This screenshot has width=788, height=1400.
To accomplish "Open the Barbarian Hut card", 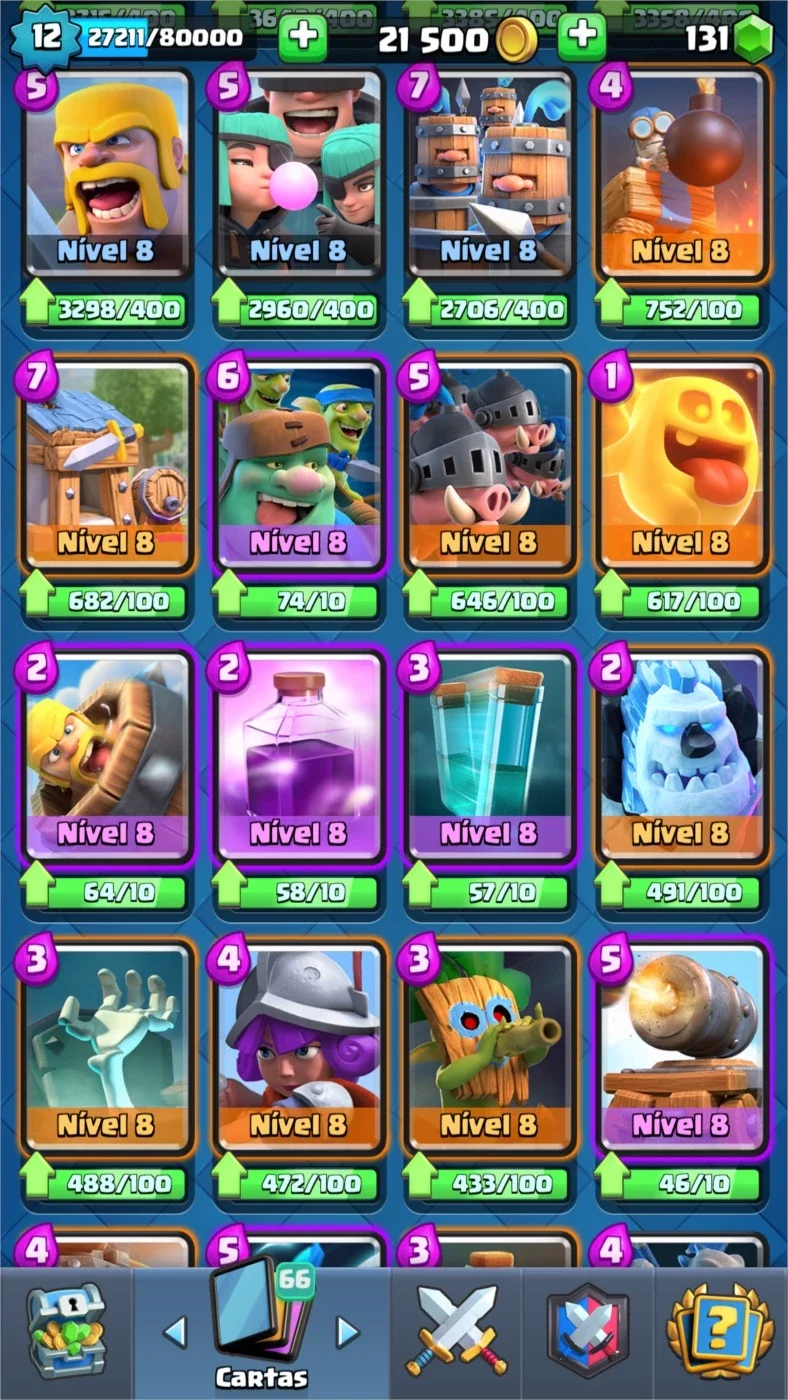I will [x=107, y=464].
